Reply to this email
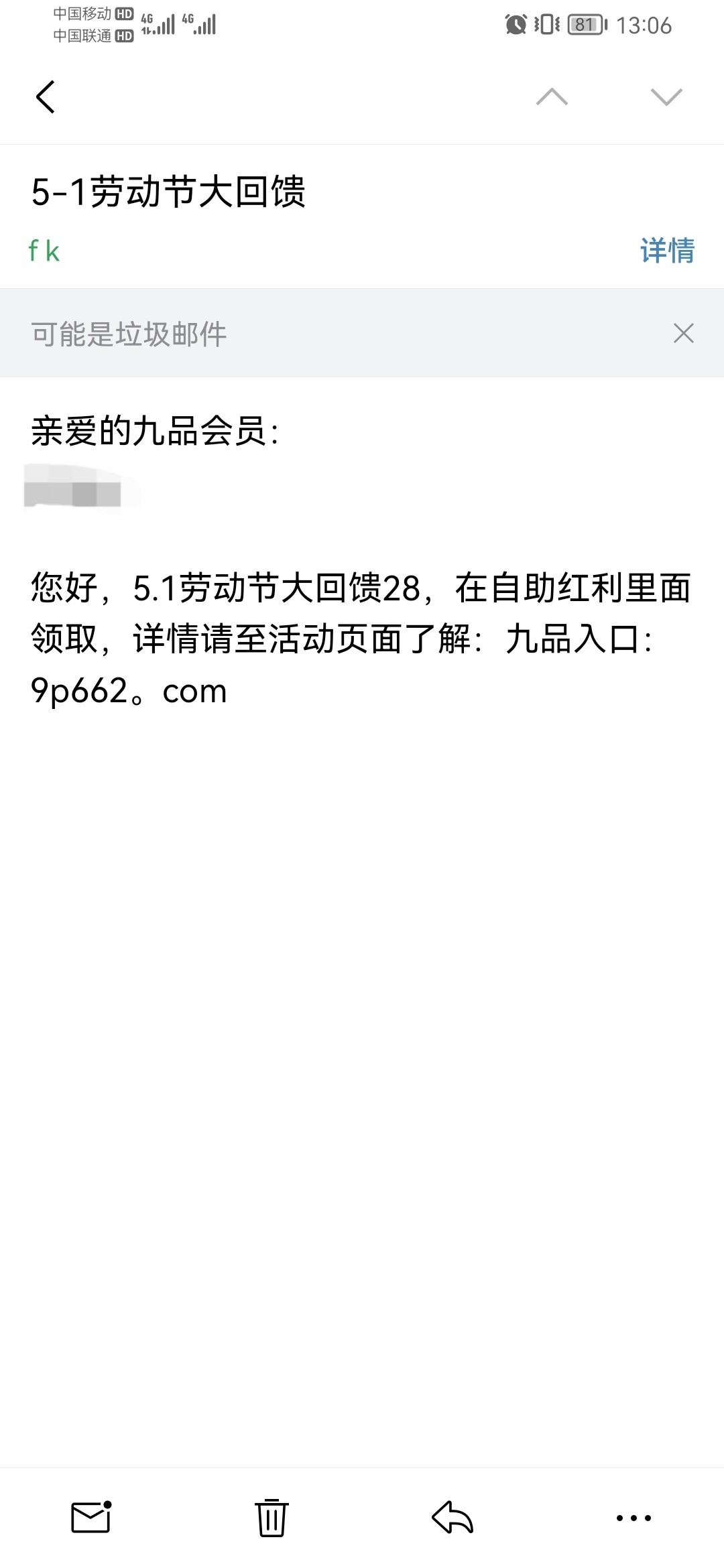 (452, 1518)
